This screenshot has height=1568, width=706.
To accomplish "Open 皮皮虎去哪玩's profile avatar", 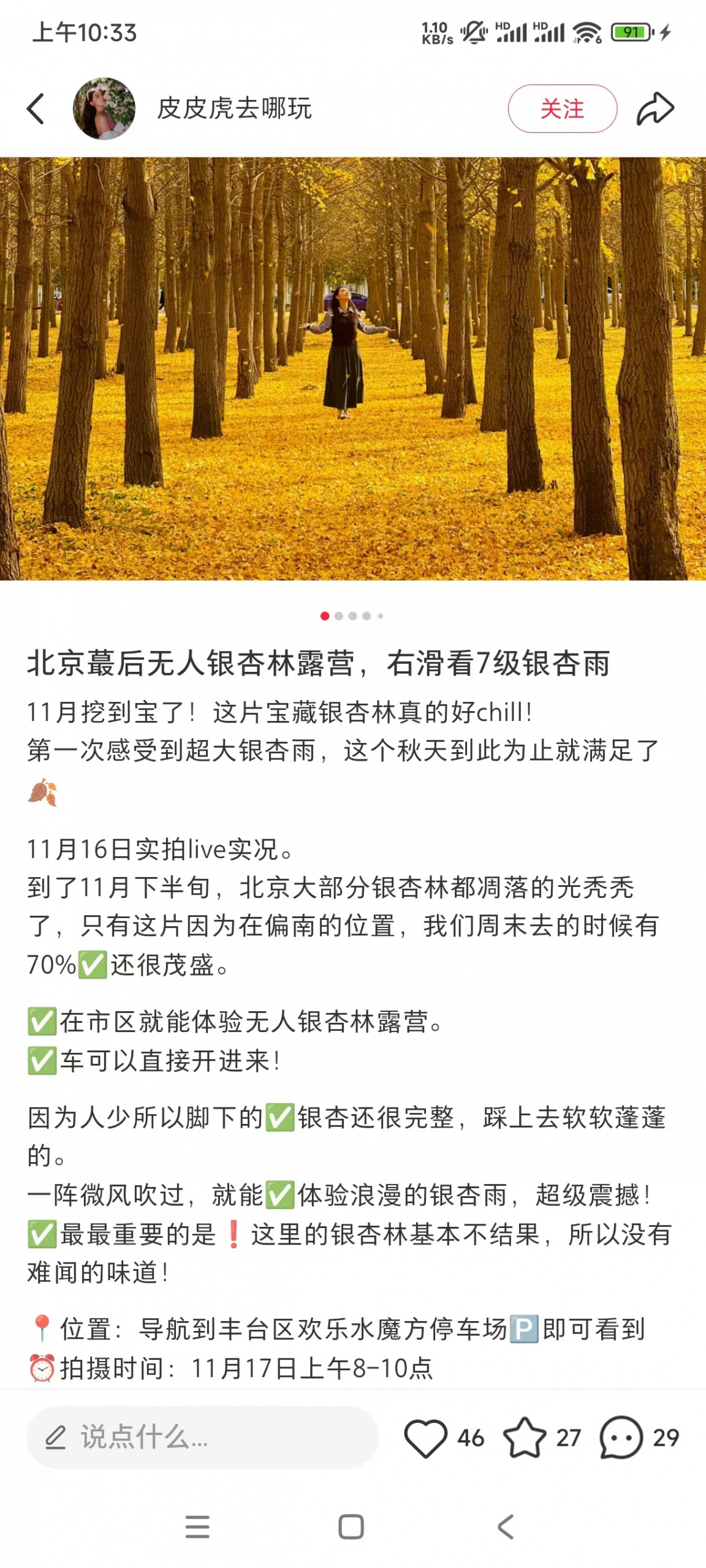I will 104,109.
